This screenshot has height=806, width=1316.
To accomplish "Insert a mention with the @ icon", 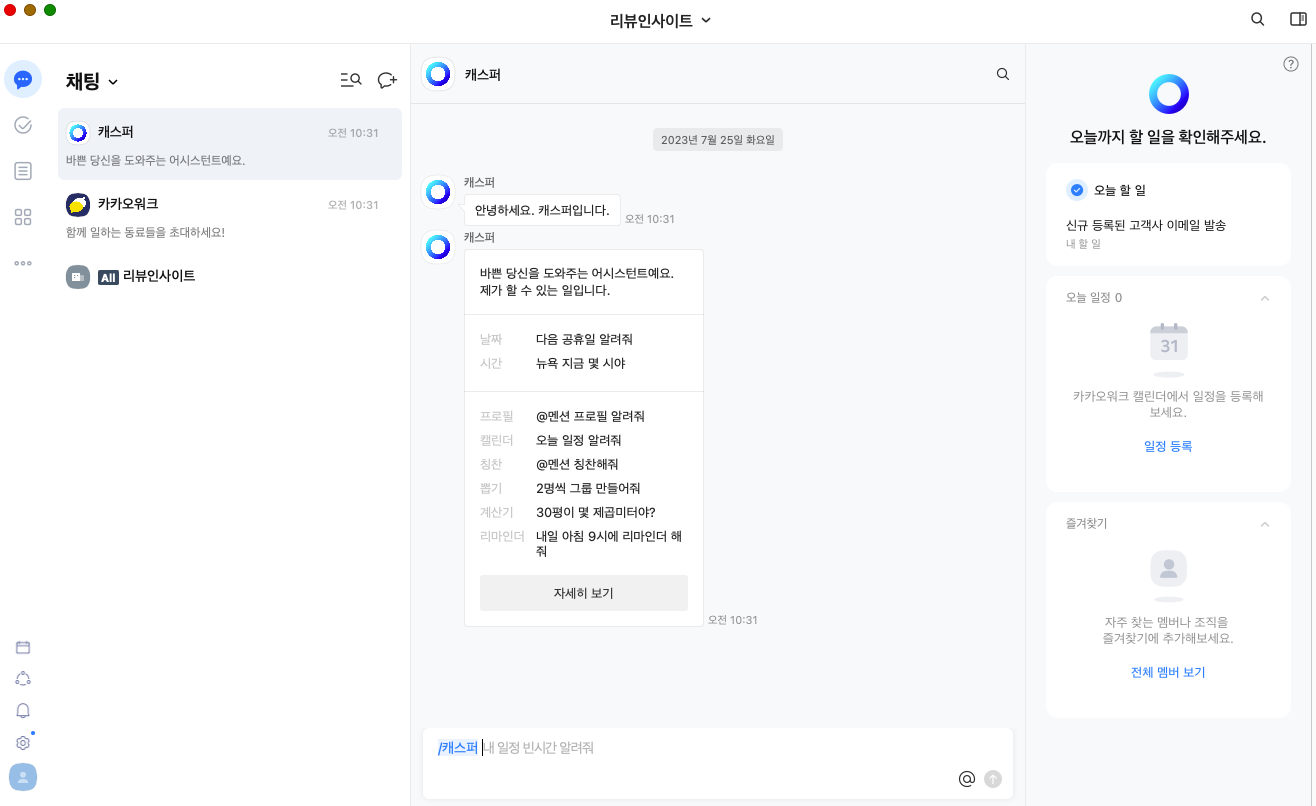I will tap(966, 779).
